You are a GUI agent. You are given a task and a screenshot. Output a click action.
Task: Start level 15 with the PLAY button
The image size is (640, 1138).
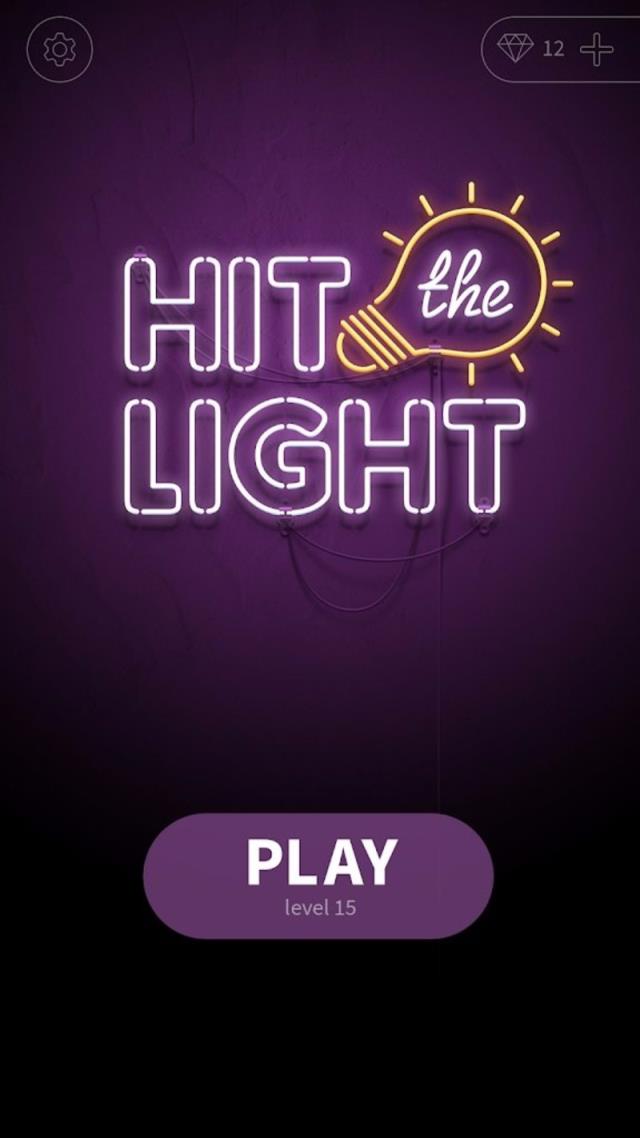click(x=319, y=875)
